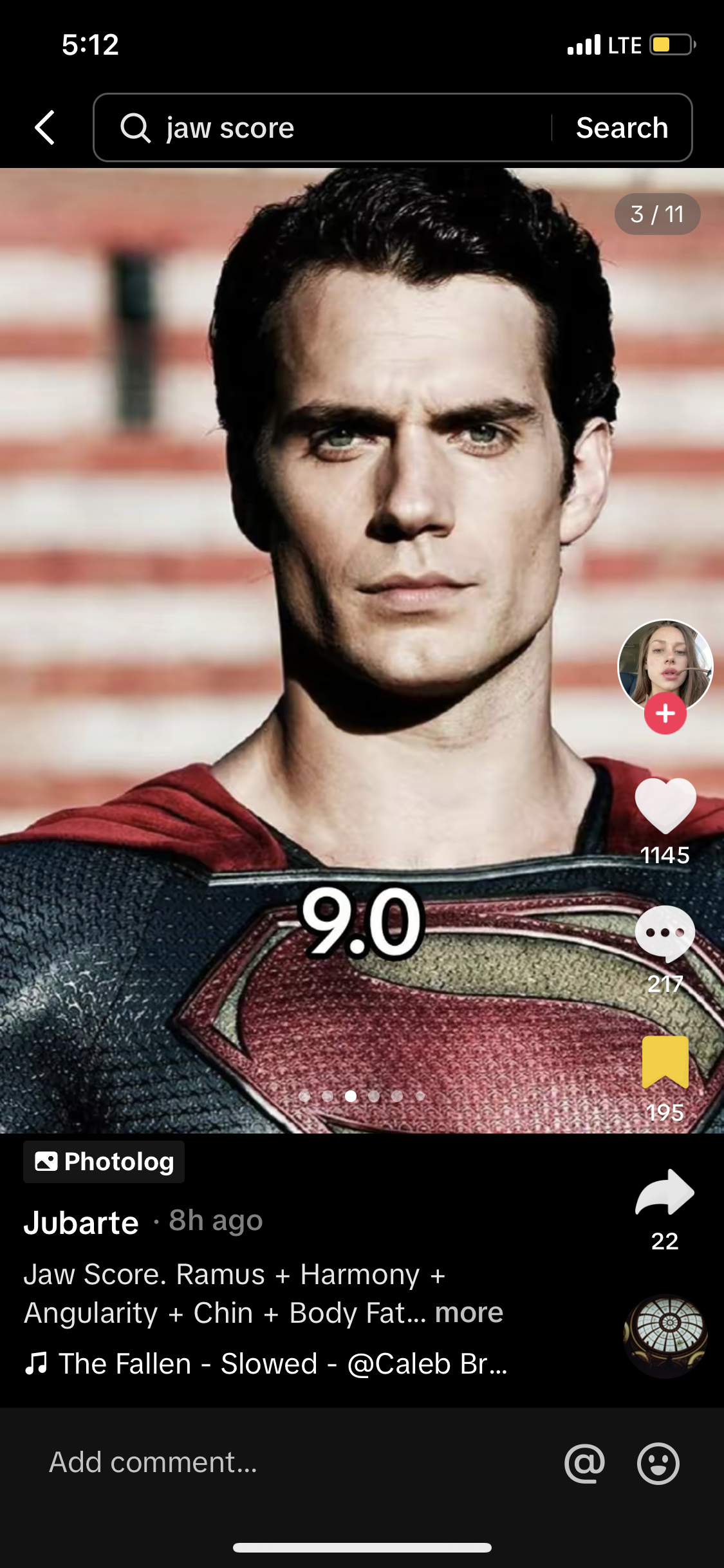Tap the Search button
The height and width of the screenshot is (1568, 724).
click(x=622, y=127)
